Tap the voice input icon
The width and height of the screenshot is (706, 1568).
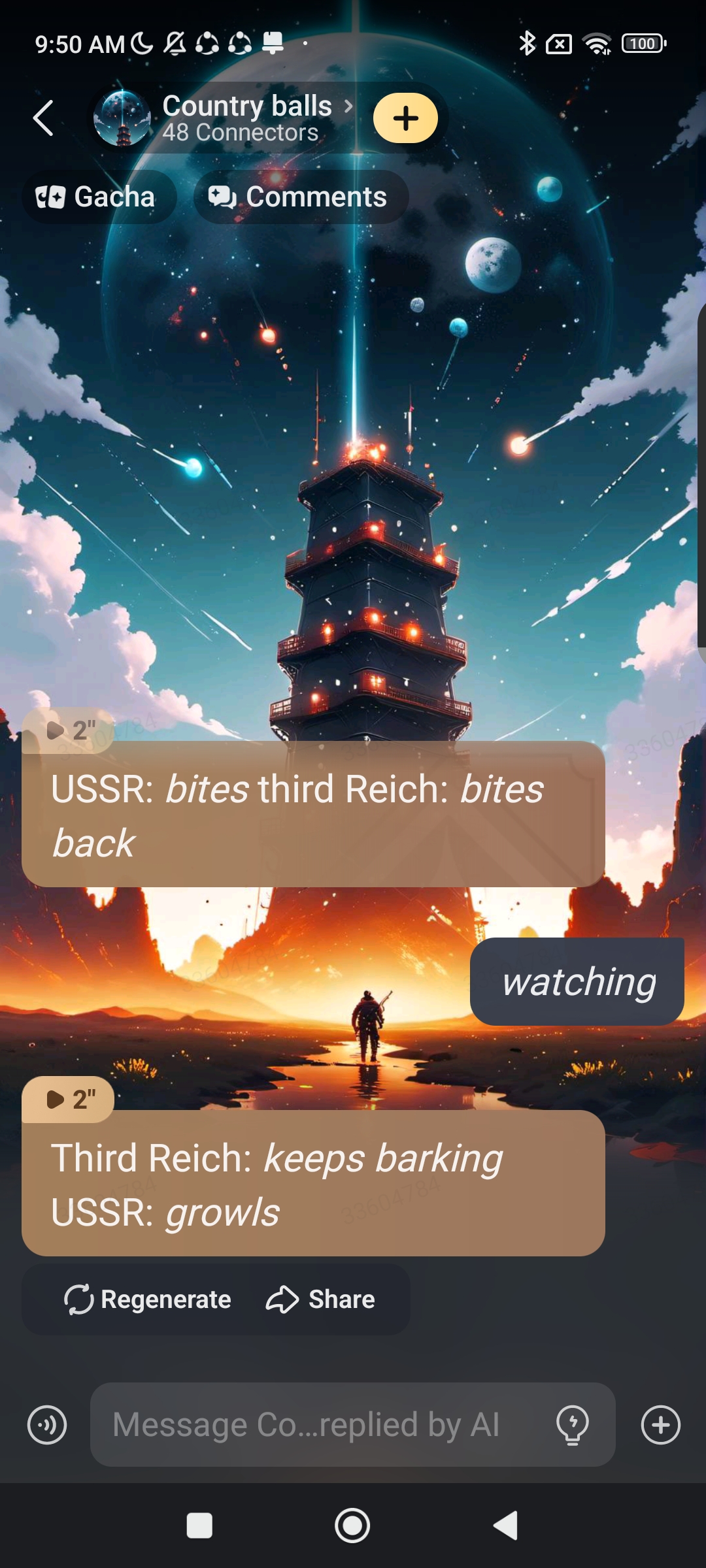tap(47, 1425)
